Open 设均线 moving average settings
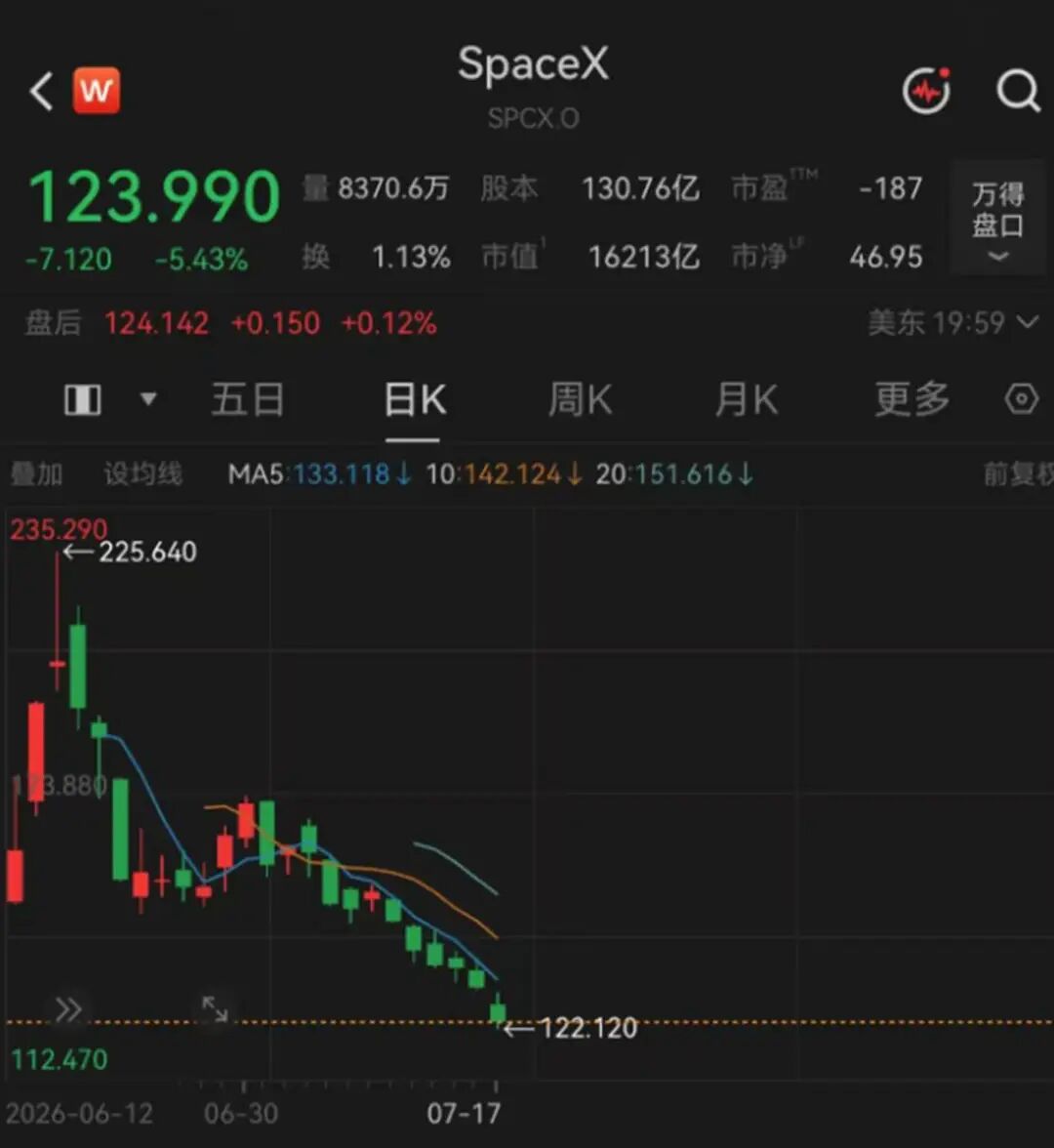The width and height of the screenshot is (1054, 1148). [x=142, y=474]
